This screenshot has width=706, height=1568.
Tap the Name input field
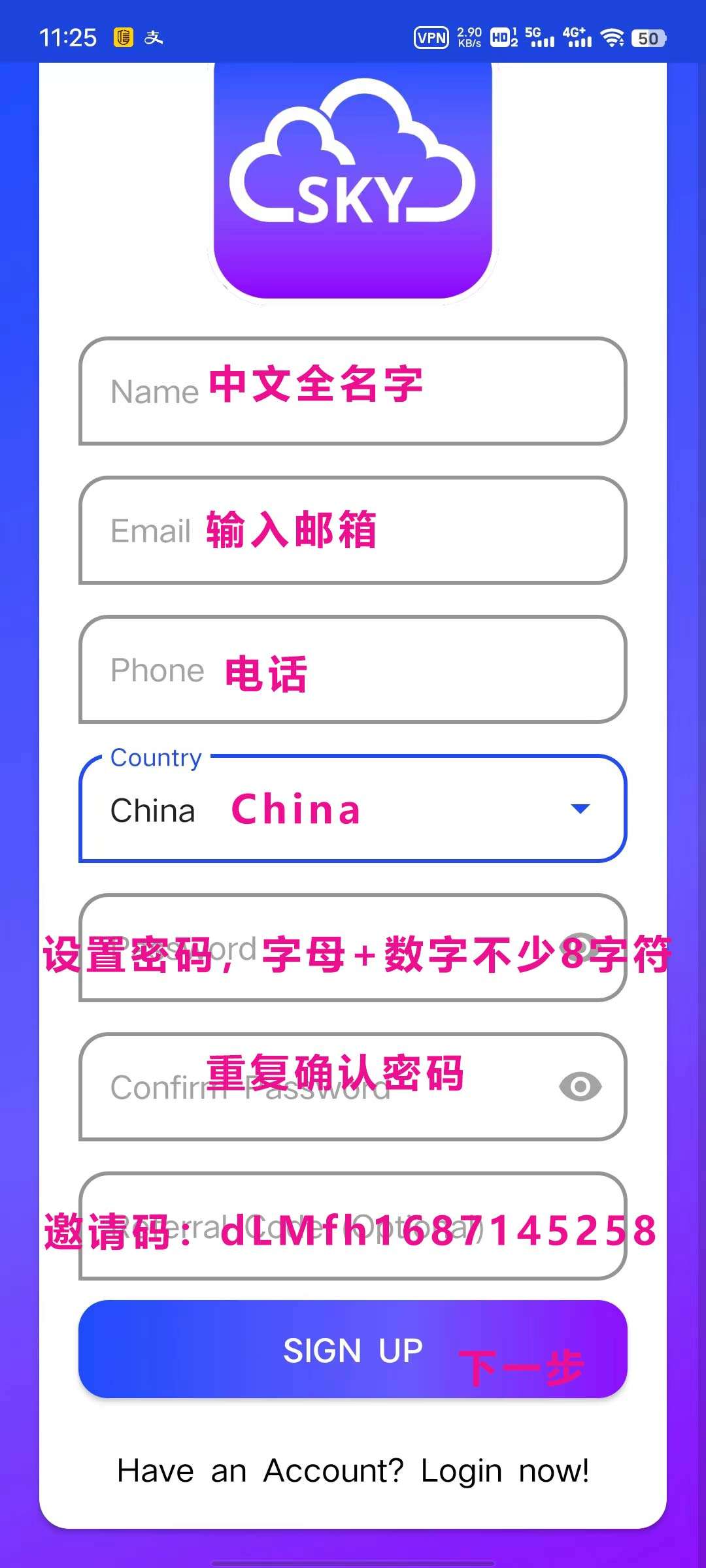coord(353,392)
